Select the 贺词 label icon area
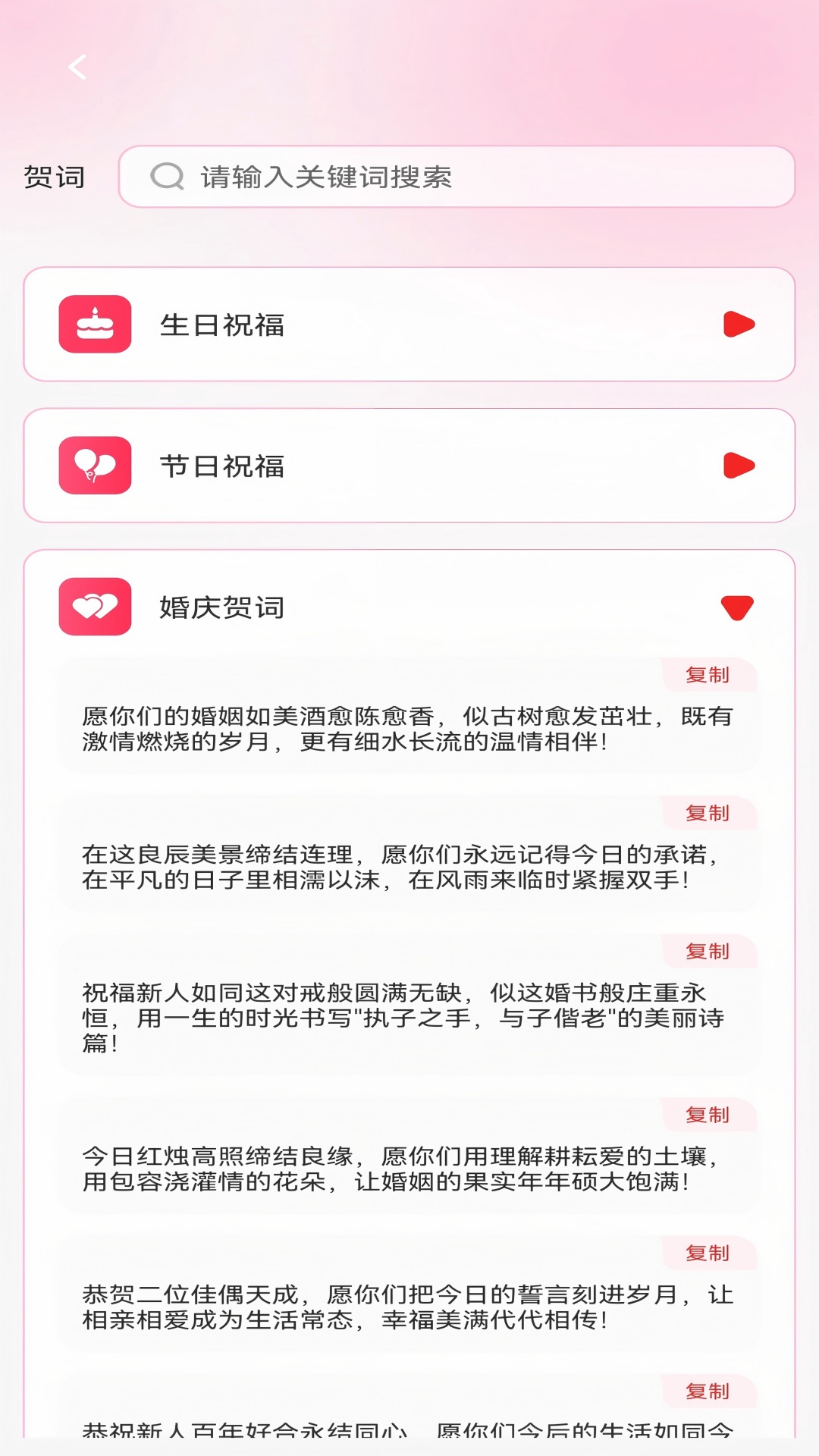The width and height of the screenshot is (819, 1456). (x=54, y=177)
